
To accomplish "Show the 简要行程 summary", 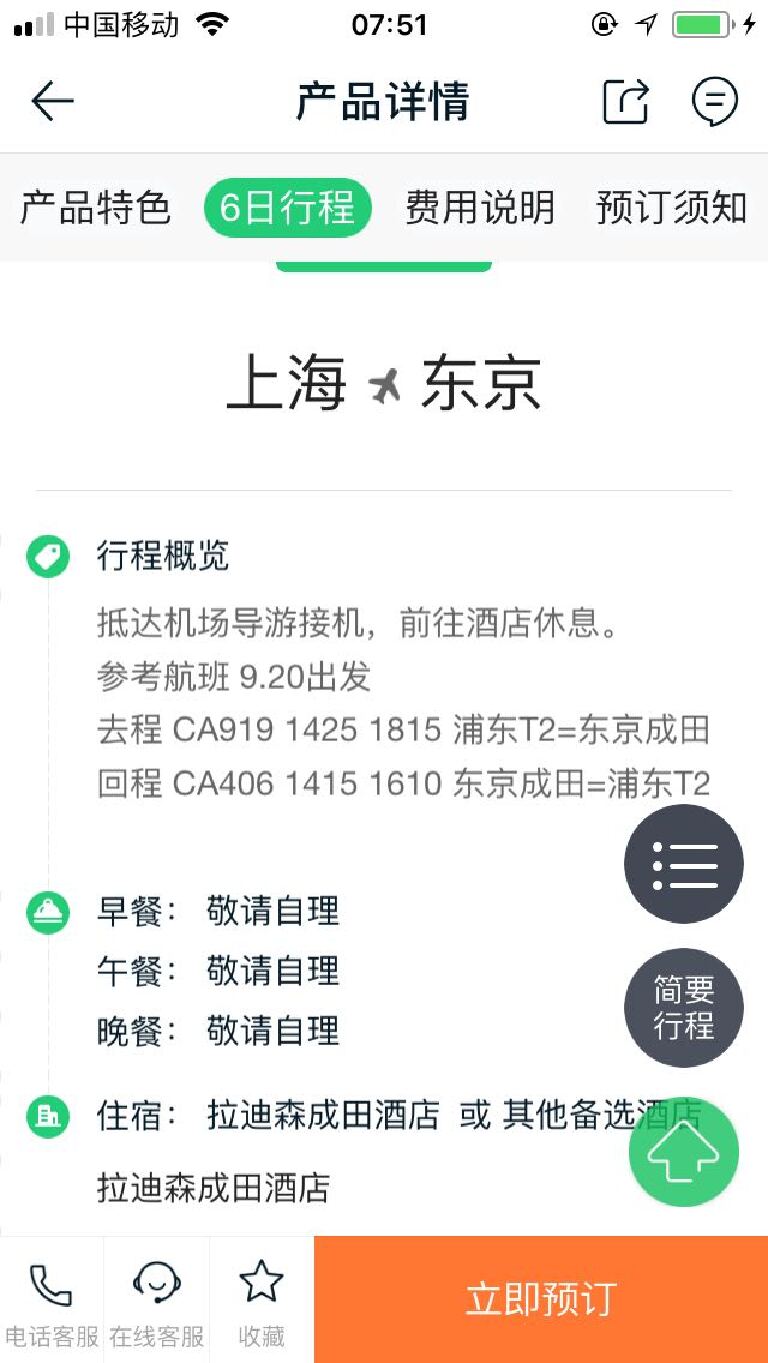I will [684, 1008].
